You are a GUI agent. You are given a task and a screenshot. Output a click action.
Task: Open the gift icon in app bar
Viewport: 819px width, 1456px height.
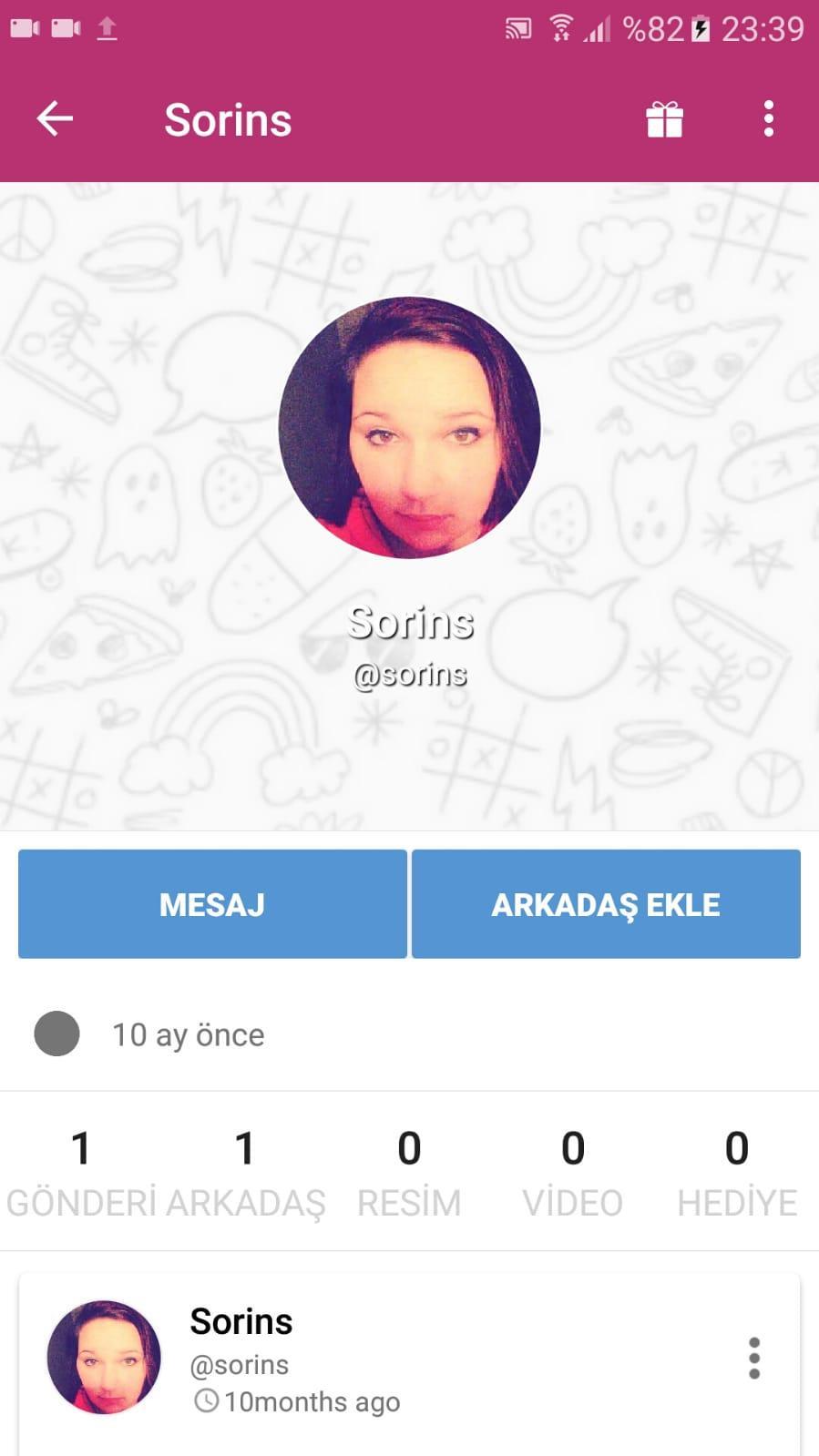(664, 119)
